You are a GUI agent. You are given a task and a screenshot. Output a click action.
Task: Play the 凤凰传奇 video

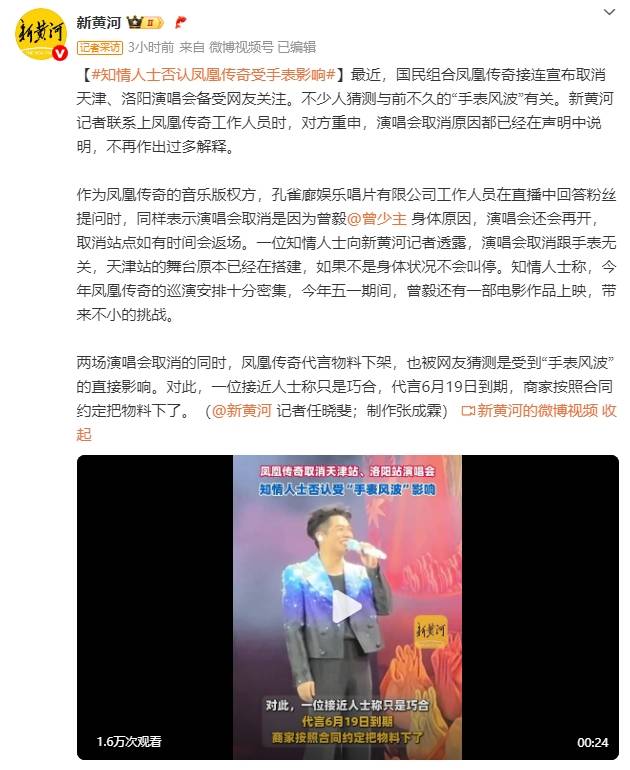coord(347,605)
